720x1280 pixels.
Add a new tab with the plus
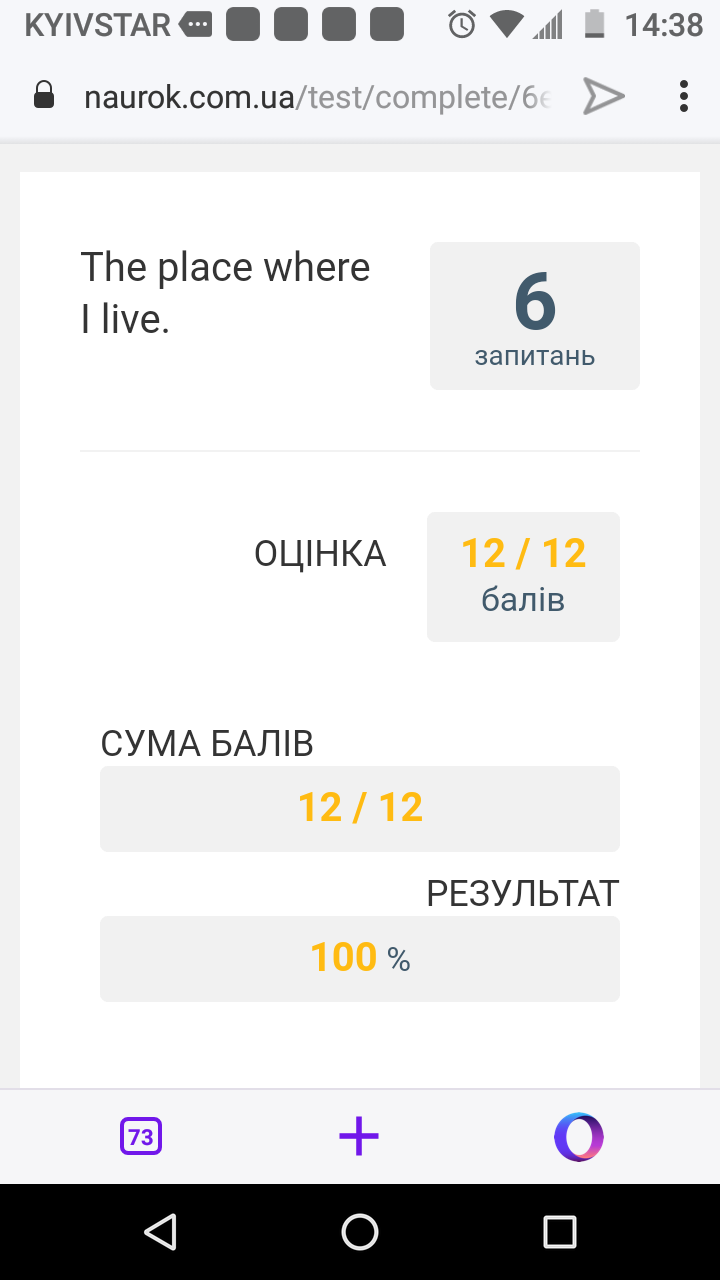click(359, 1137)
